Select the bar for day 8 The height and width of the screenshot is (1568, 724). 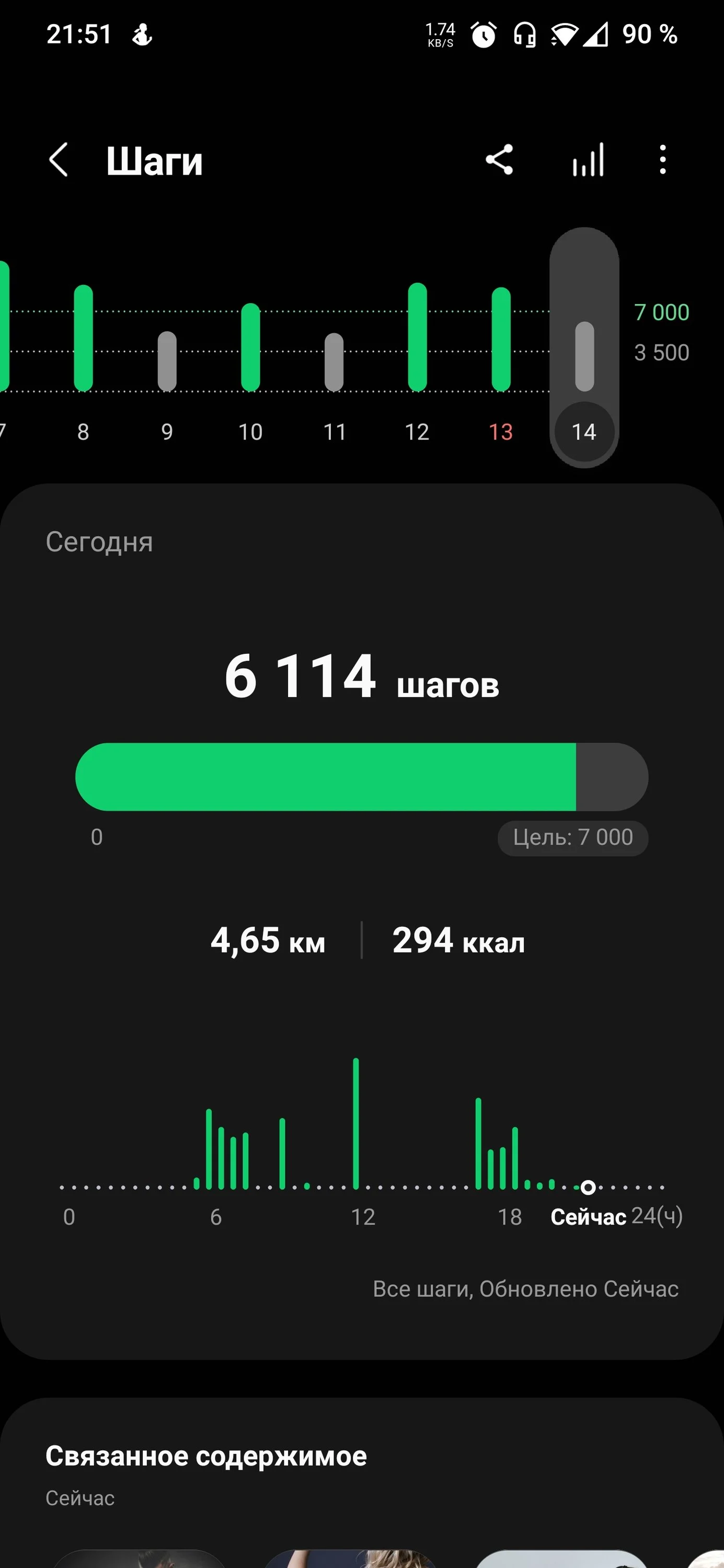(84, 338)
